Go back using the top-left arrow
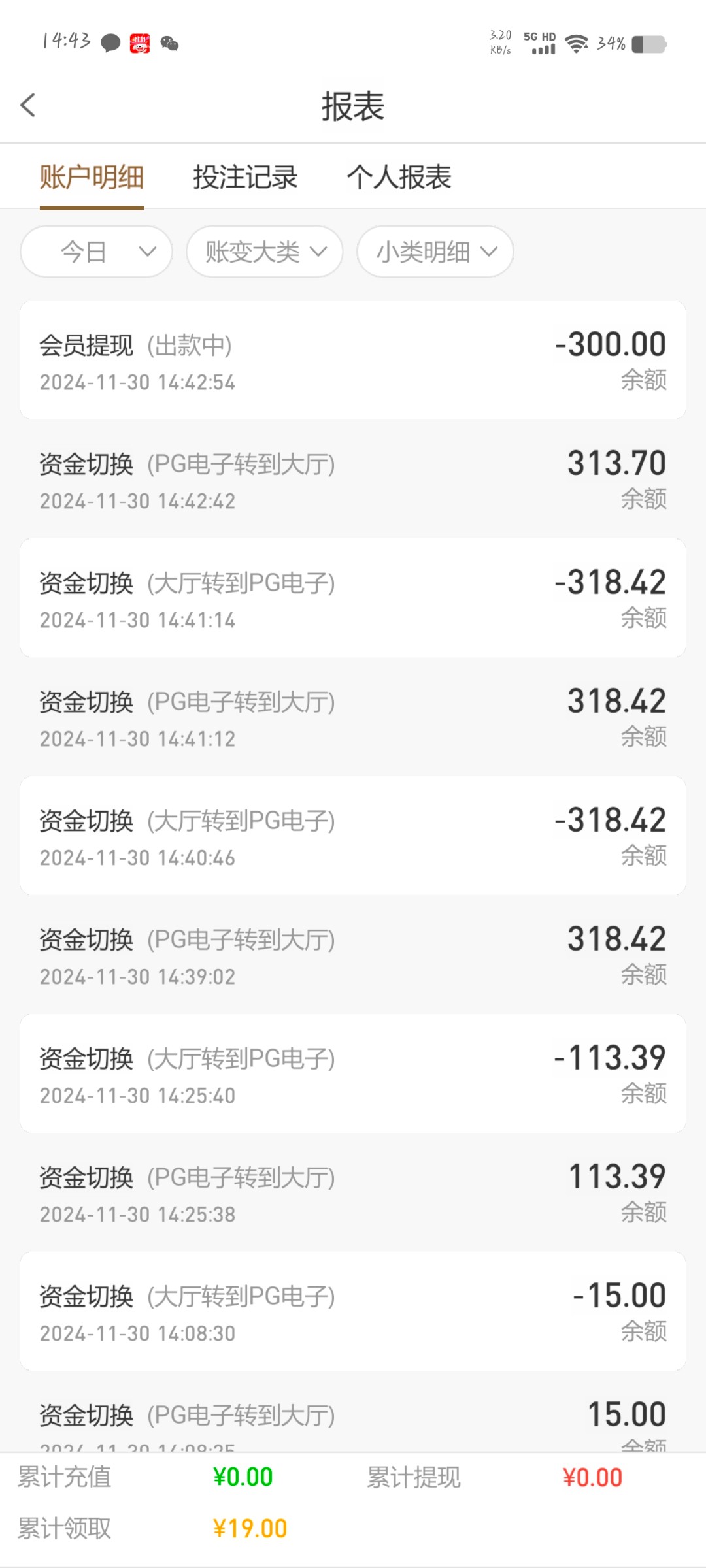This screenshot has width=706, height=1568. (27, 105)
